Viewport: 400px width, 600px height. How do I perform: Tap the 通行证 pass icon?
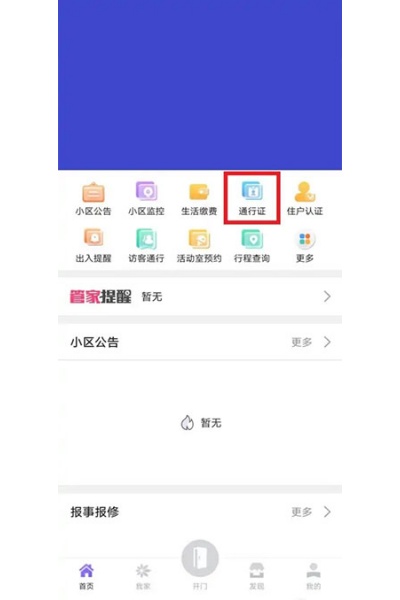pyautogui.click(x=252, y=198)
